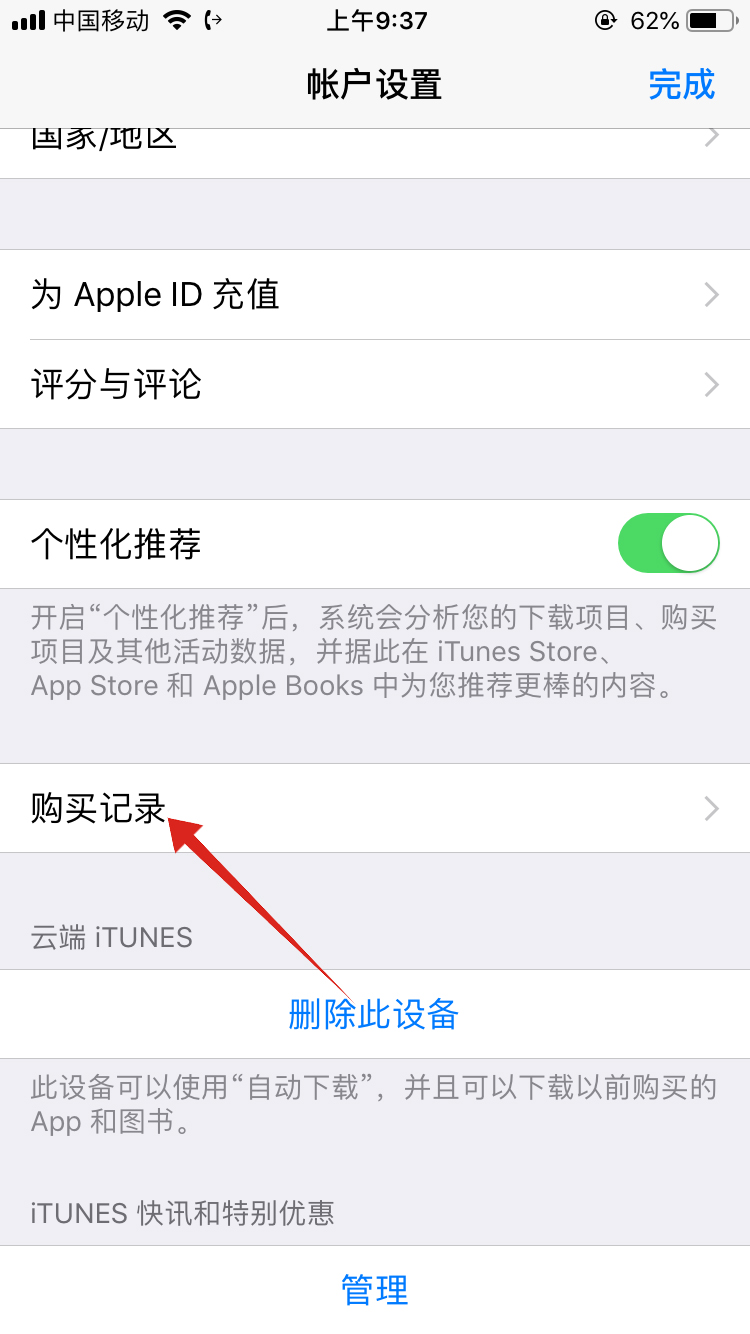
Task: Tap 管理 under iTunes 快讯和特别优惠
Action: click(374, 1289)
